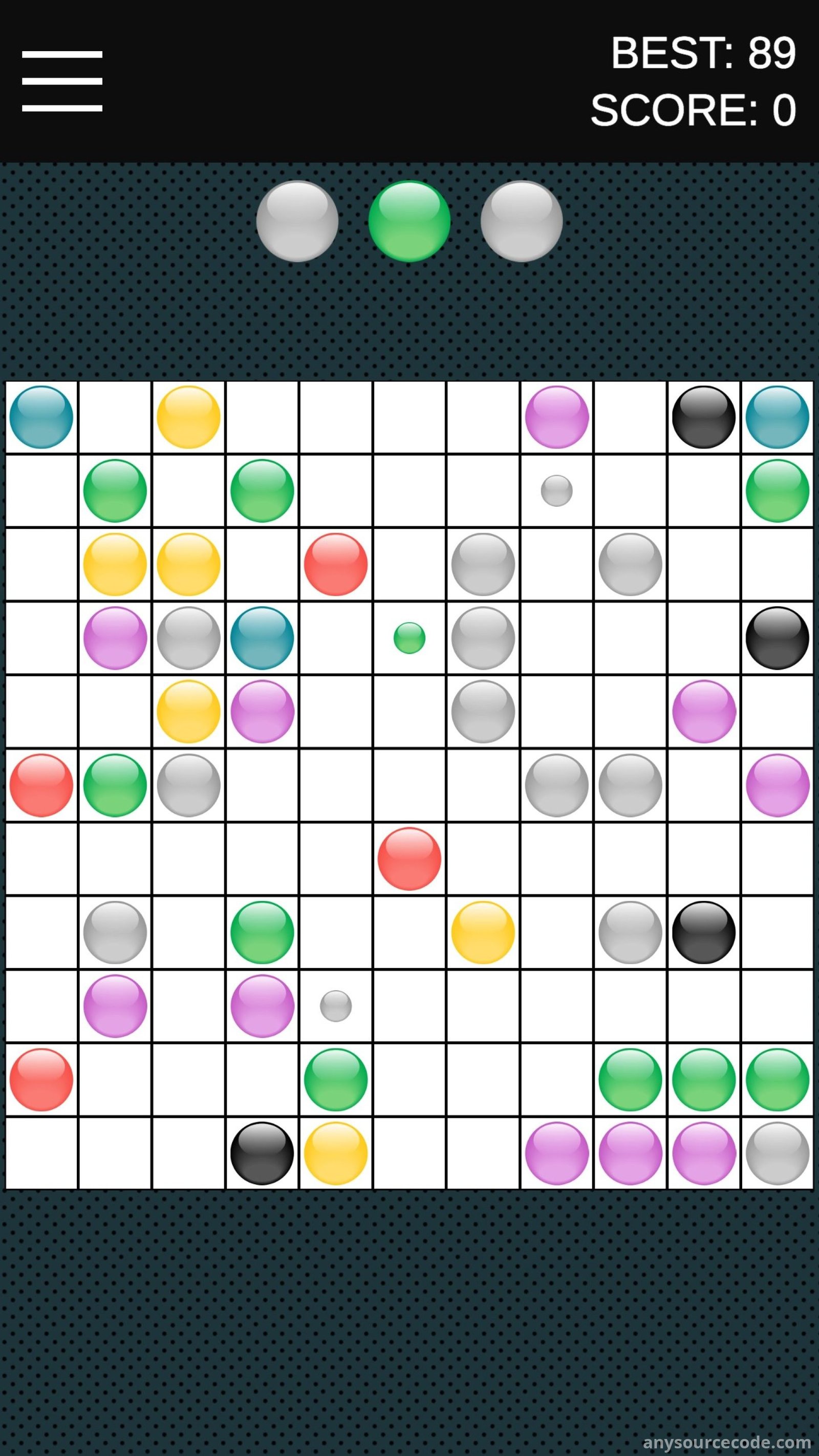Viewport: 819px width, 1456px height.
Task: Pick the teal ball next to the black ball
Action: pos(777,417)
